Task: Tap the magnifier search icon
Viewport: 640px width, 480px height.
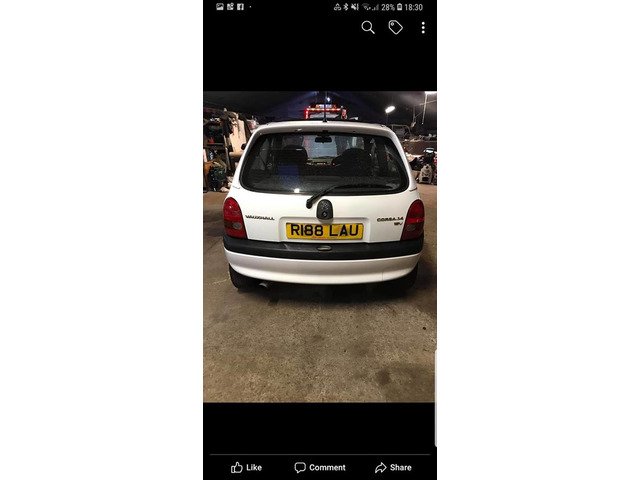Action: 368,28
